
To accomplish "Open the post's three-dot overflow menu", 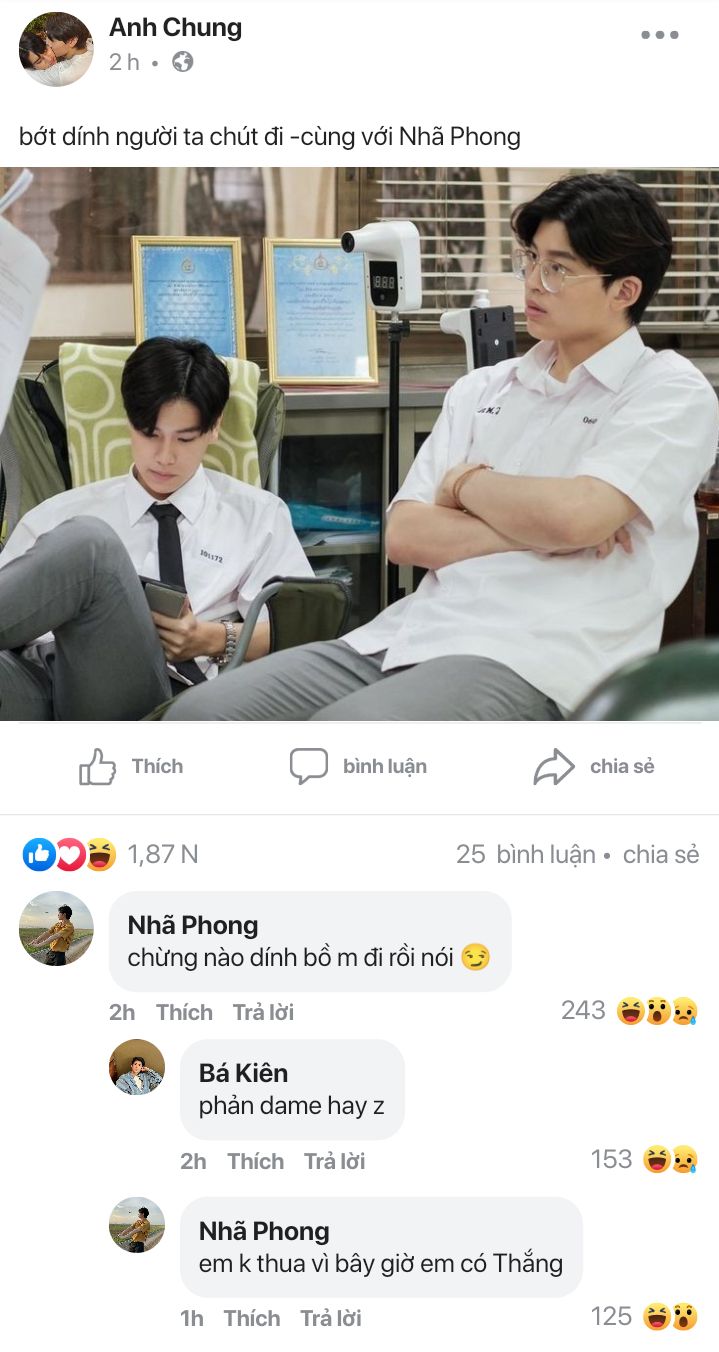I will pyautogui.click(x=659, y=35).
